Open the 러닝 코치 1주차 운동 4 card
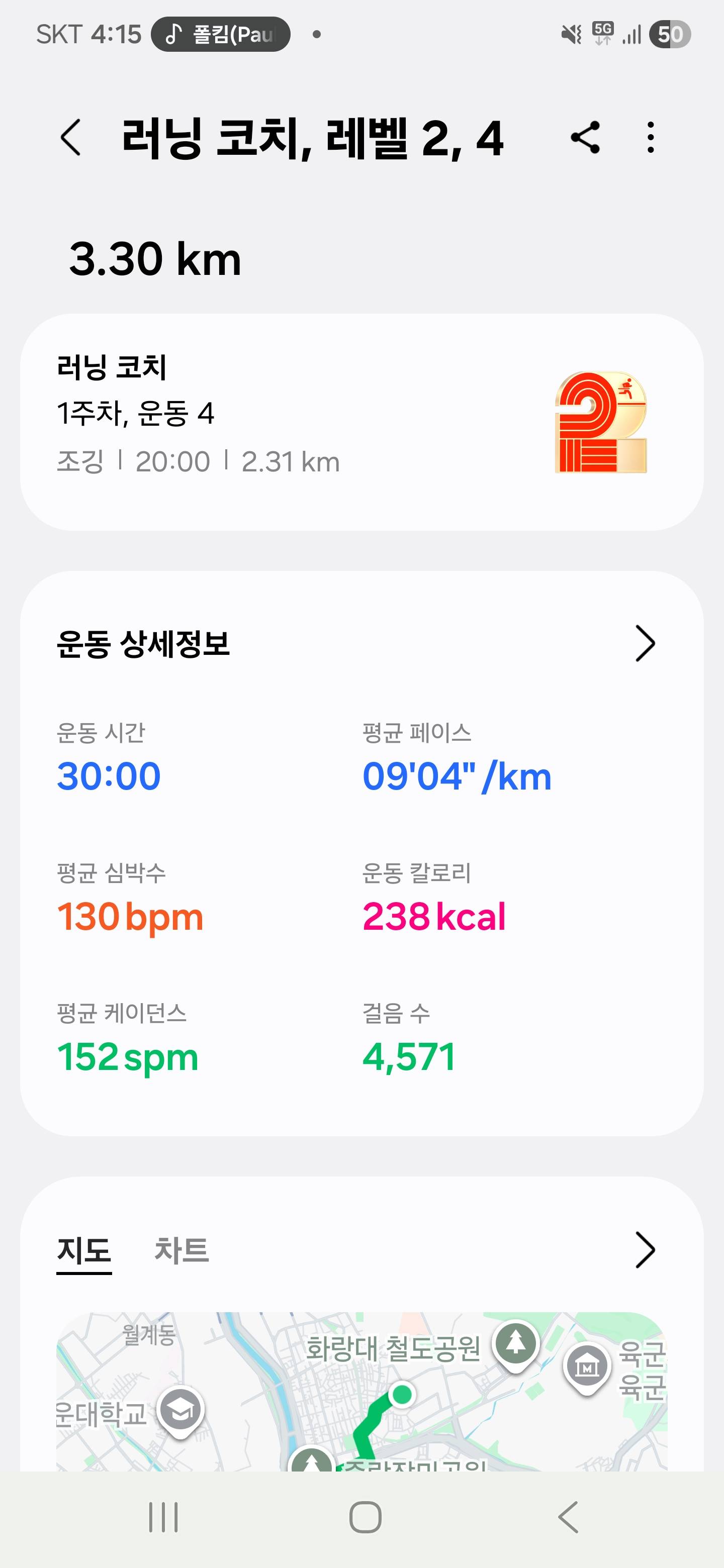 click(361, 422)
